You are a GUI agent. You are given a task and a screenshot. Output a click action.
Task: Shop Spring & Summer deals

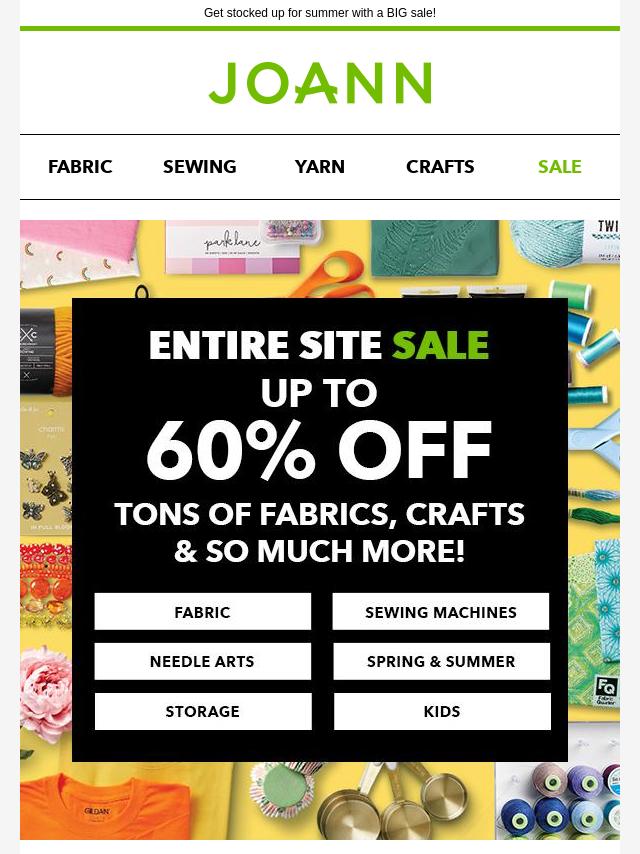click(x=441, y=662)
